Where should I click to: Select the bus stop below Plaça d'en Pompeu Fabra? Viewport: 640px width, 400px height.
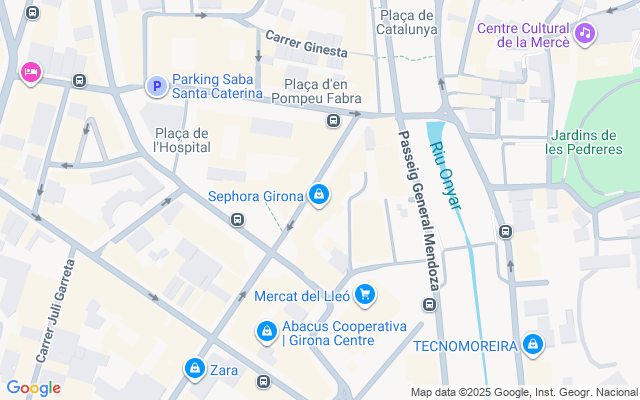332,122
